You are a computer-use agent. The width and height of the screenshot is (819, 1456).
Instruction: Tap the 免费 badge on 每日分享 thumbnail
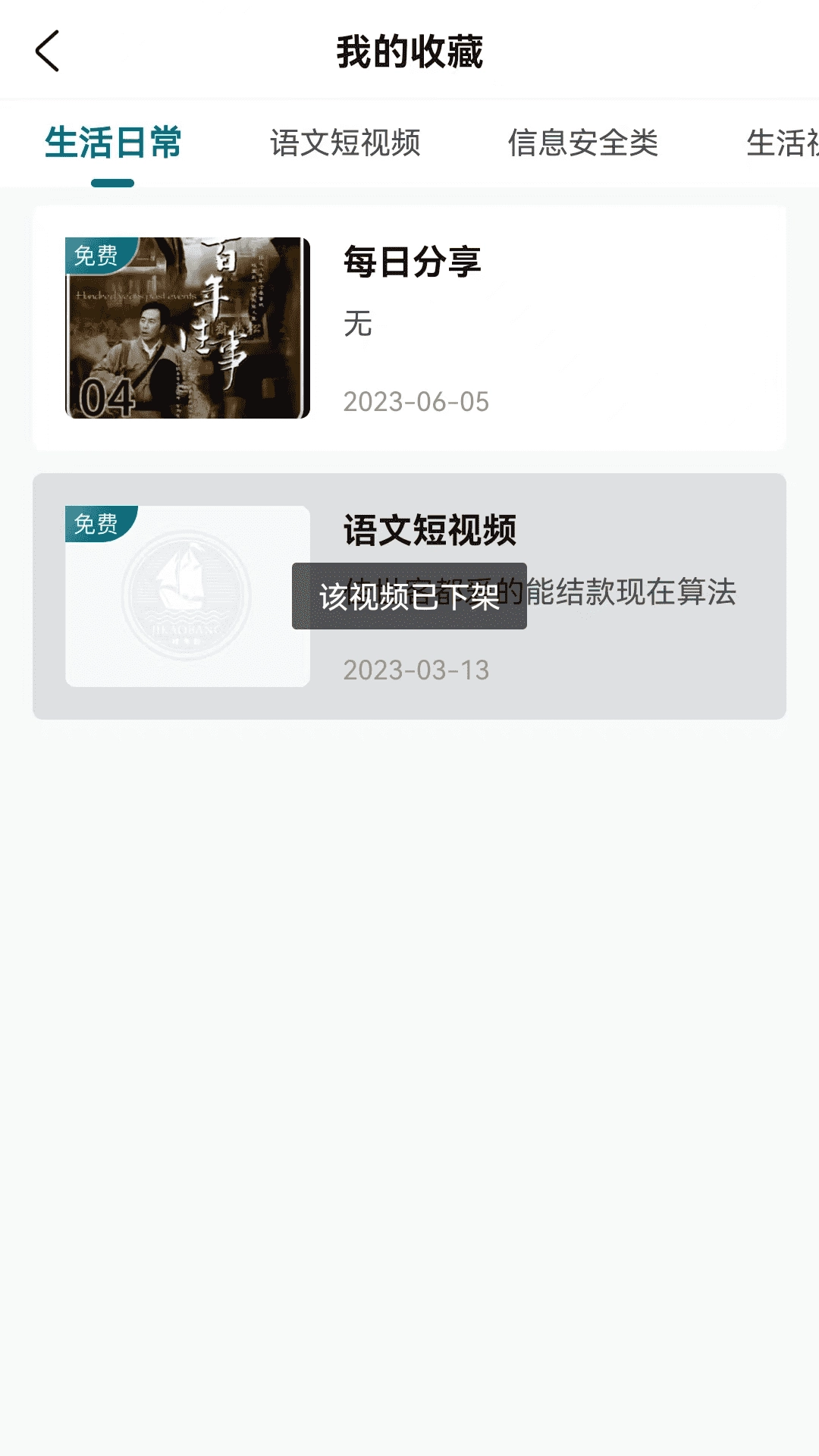click(x=100, y=255)
